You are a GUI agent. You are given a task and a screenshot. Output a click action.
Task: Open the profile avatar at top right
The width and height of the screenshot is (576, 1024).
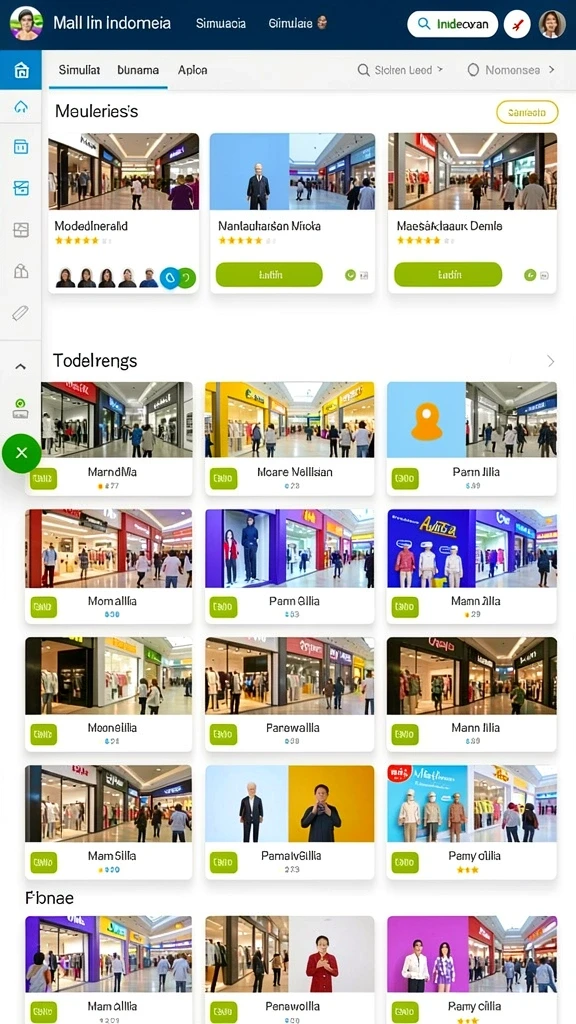[552, 24]
